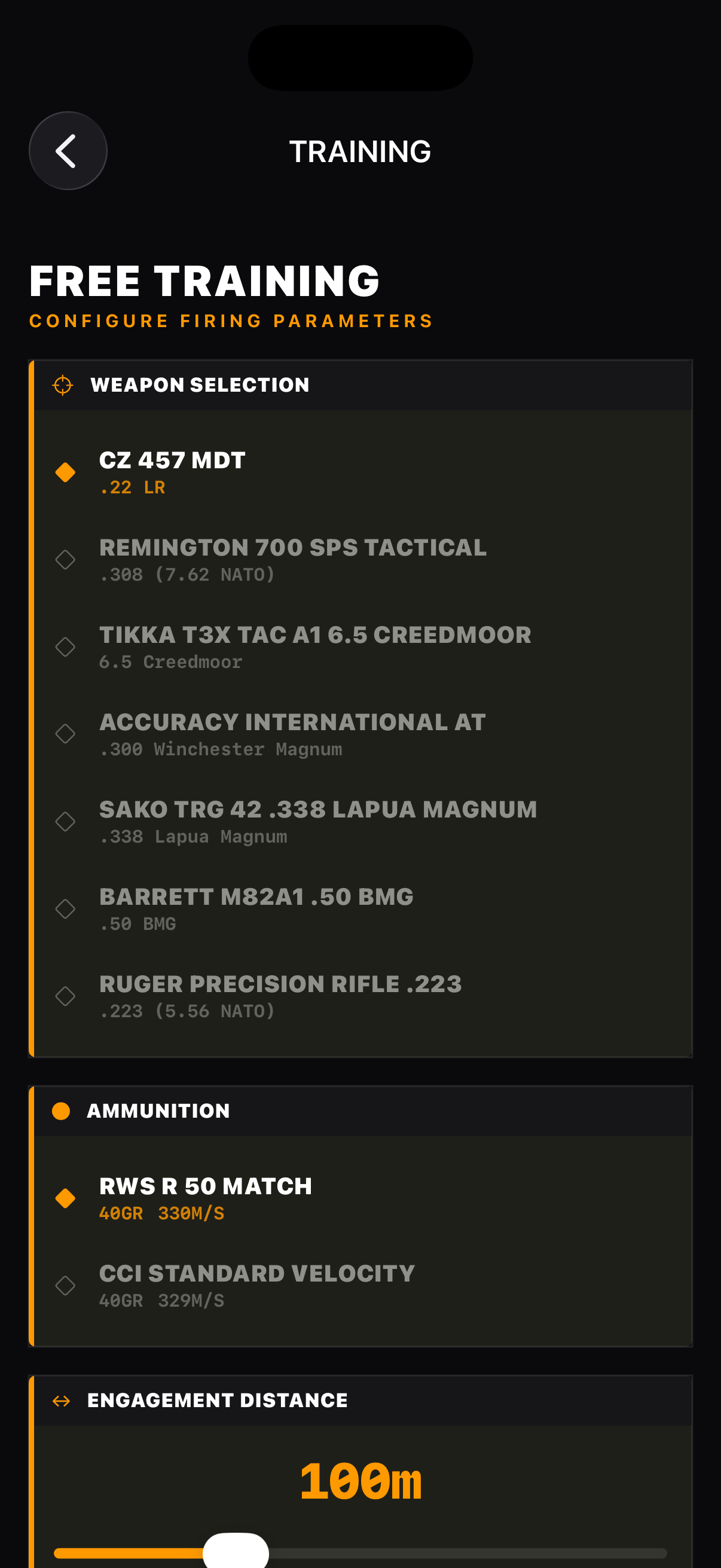The image size is (721, 1568).
Task: Select the Remington 700 SPS Tactical rifle
Action: point(293,557)
